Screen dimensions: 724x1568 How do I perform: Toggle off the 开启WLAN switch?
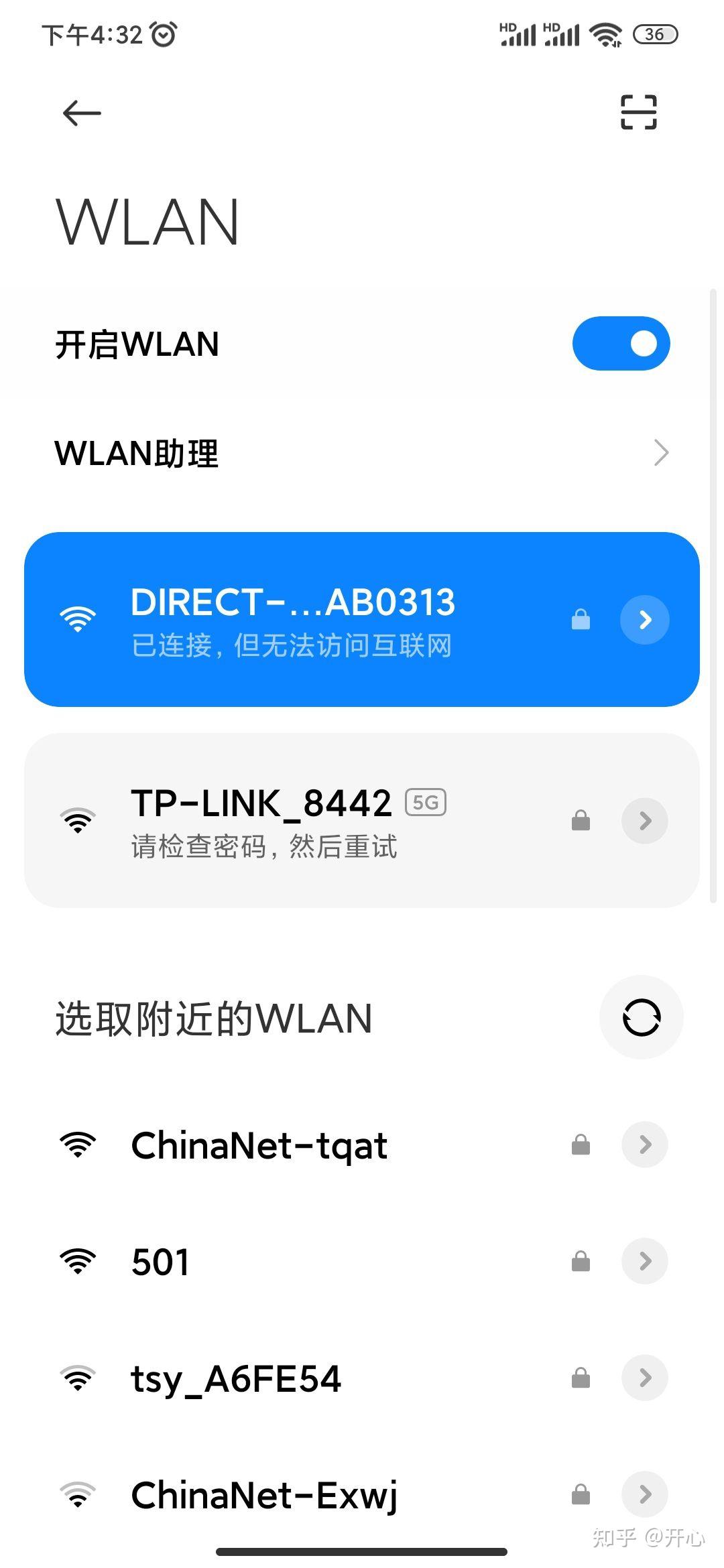(x=620, y=343)
